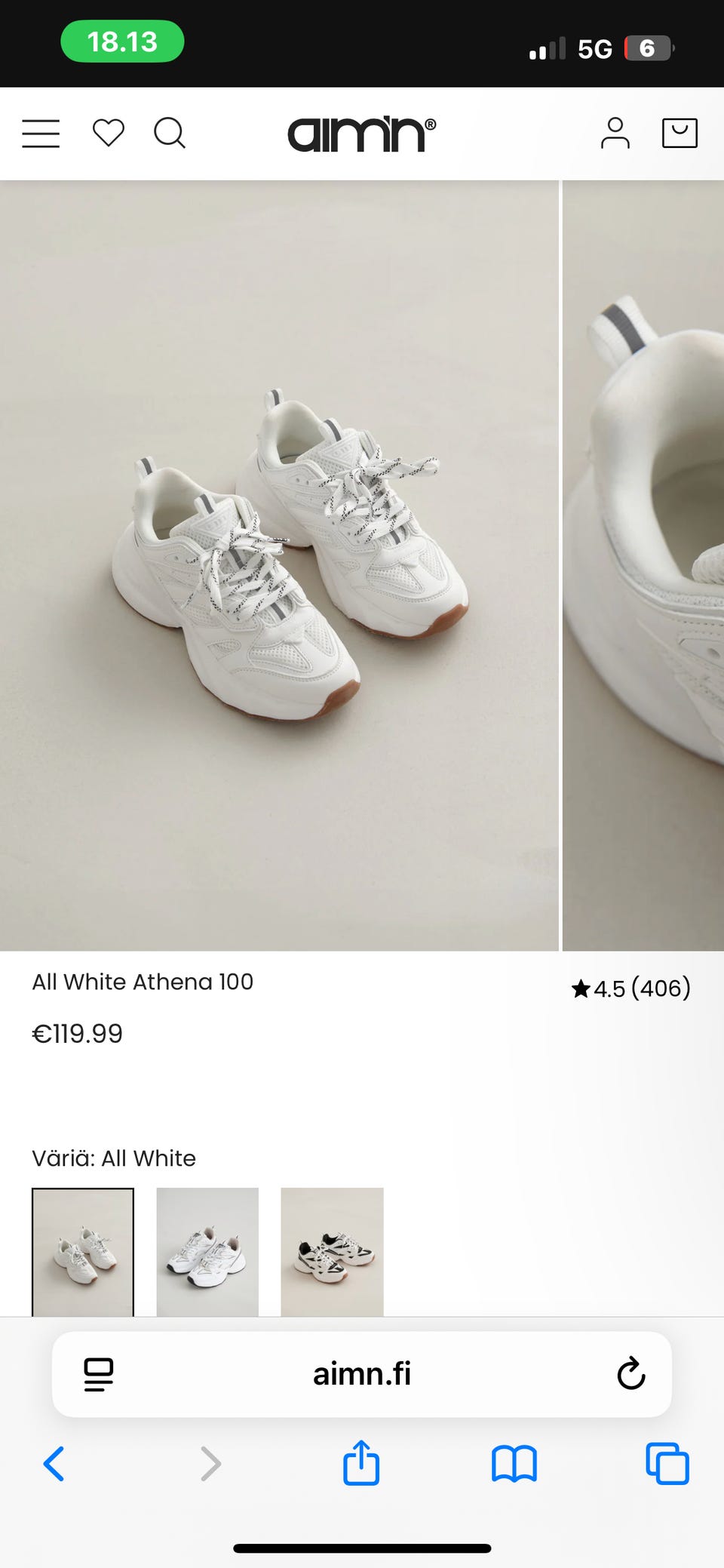This screenshot has height=1568, width=724.
Task: Share this page
Action: click(361, 1463)
